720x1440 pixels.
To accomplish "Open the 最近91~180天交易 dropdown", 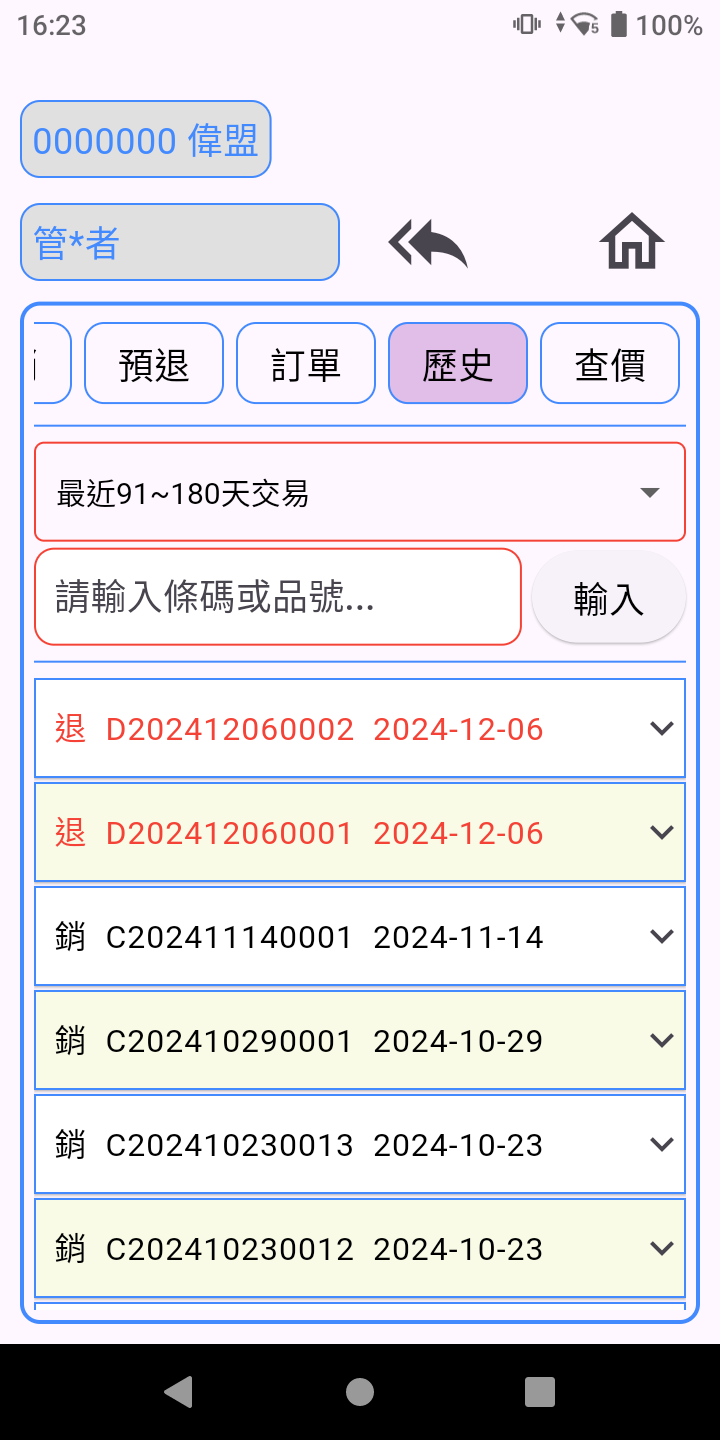I will (360, 492).
